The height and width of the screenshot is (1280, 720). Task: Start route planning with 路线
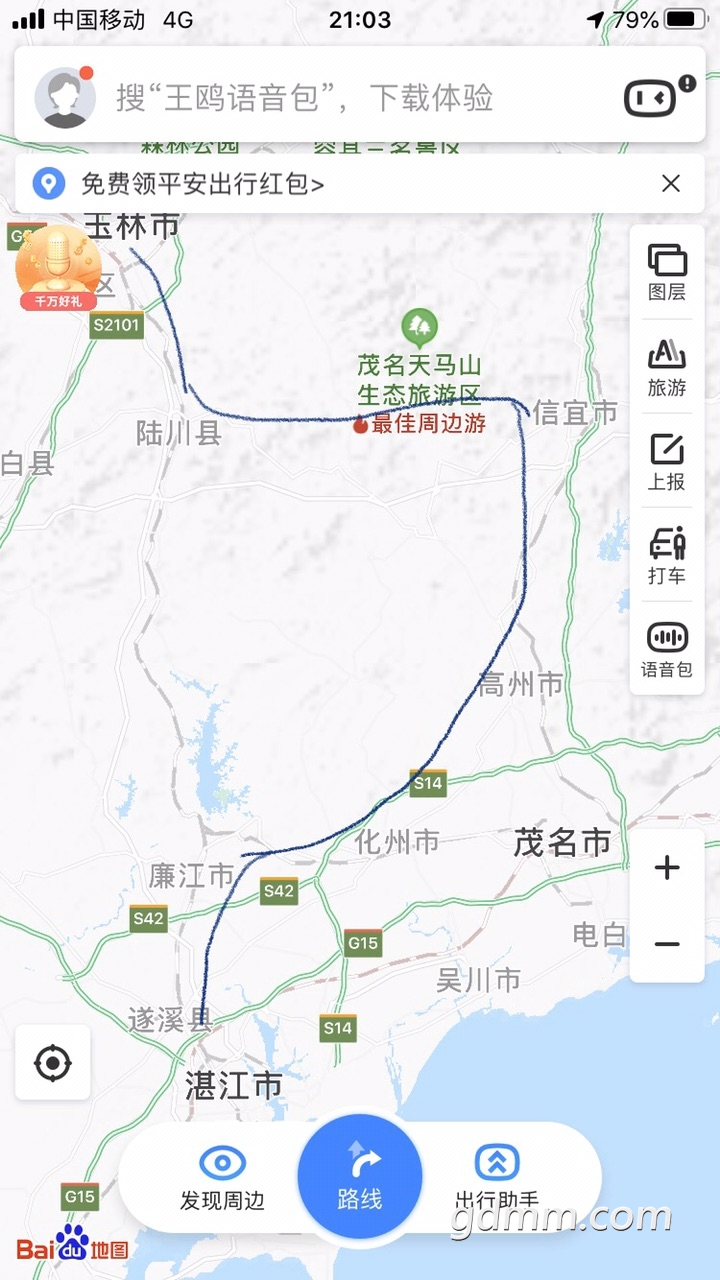click(x=359, y=1177)
